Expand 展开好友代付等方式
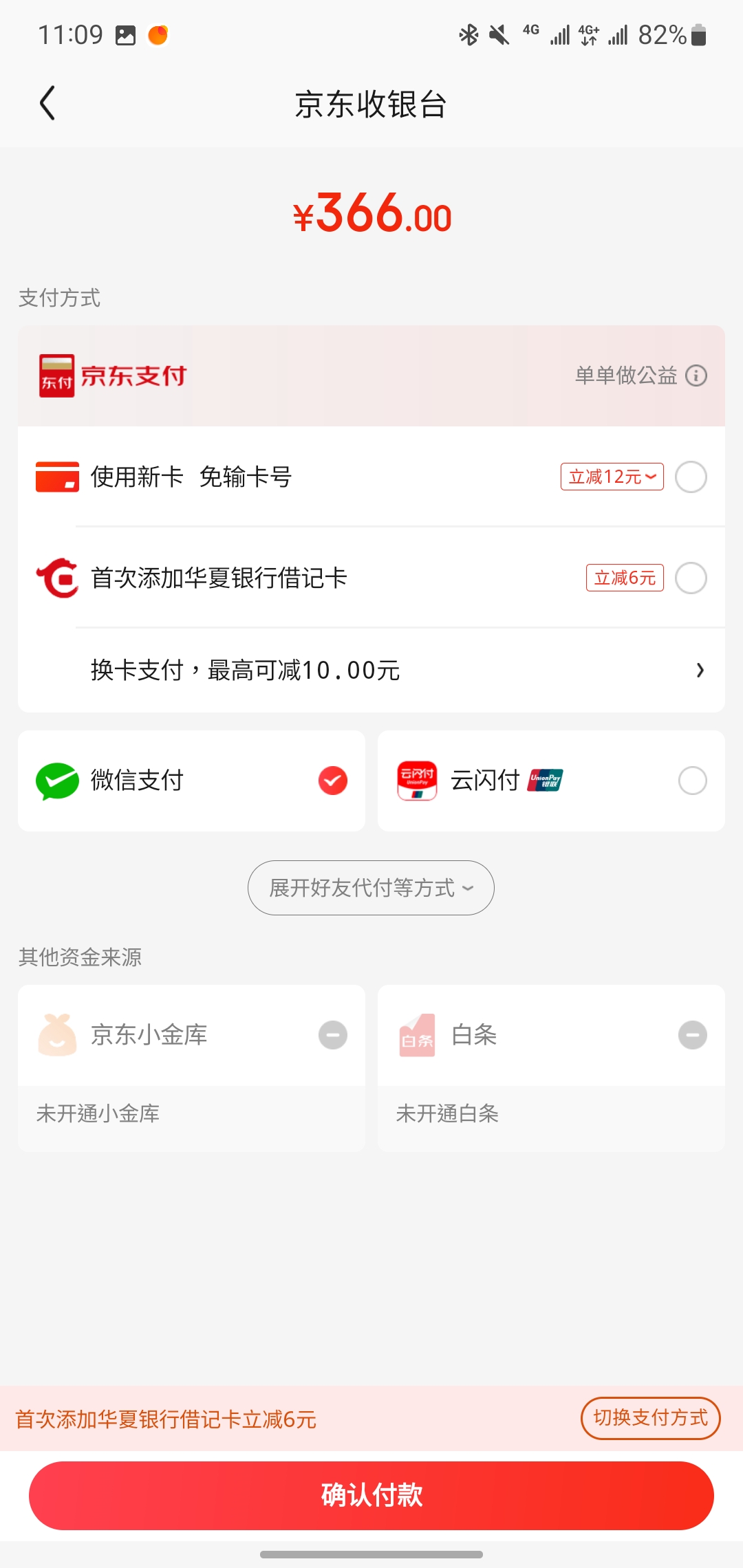This screenshot has width=743, height=1568. tap(371, 888)
